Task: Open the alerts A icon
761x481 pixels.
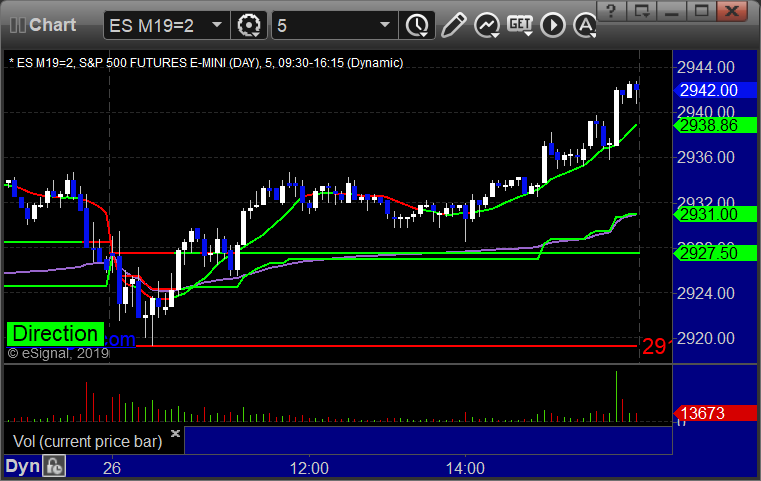Action: tap(583, 23)
